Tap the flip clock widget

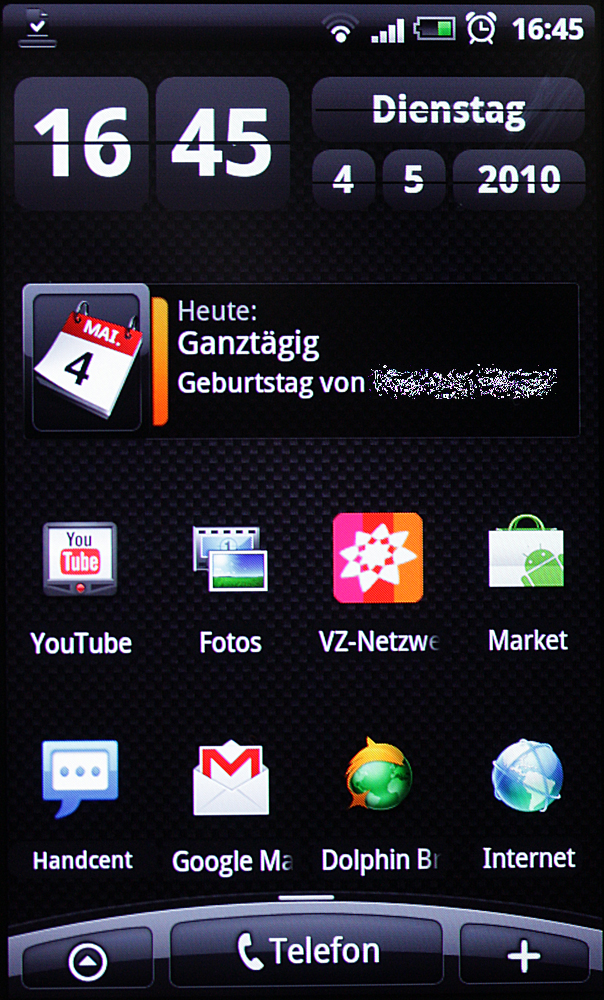152,143
